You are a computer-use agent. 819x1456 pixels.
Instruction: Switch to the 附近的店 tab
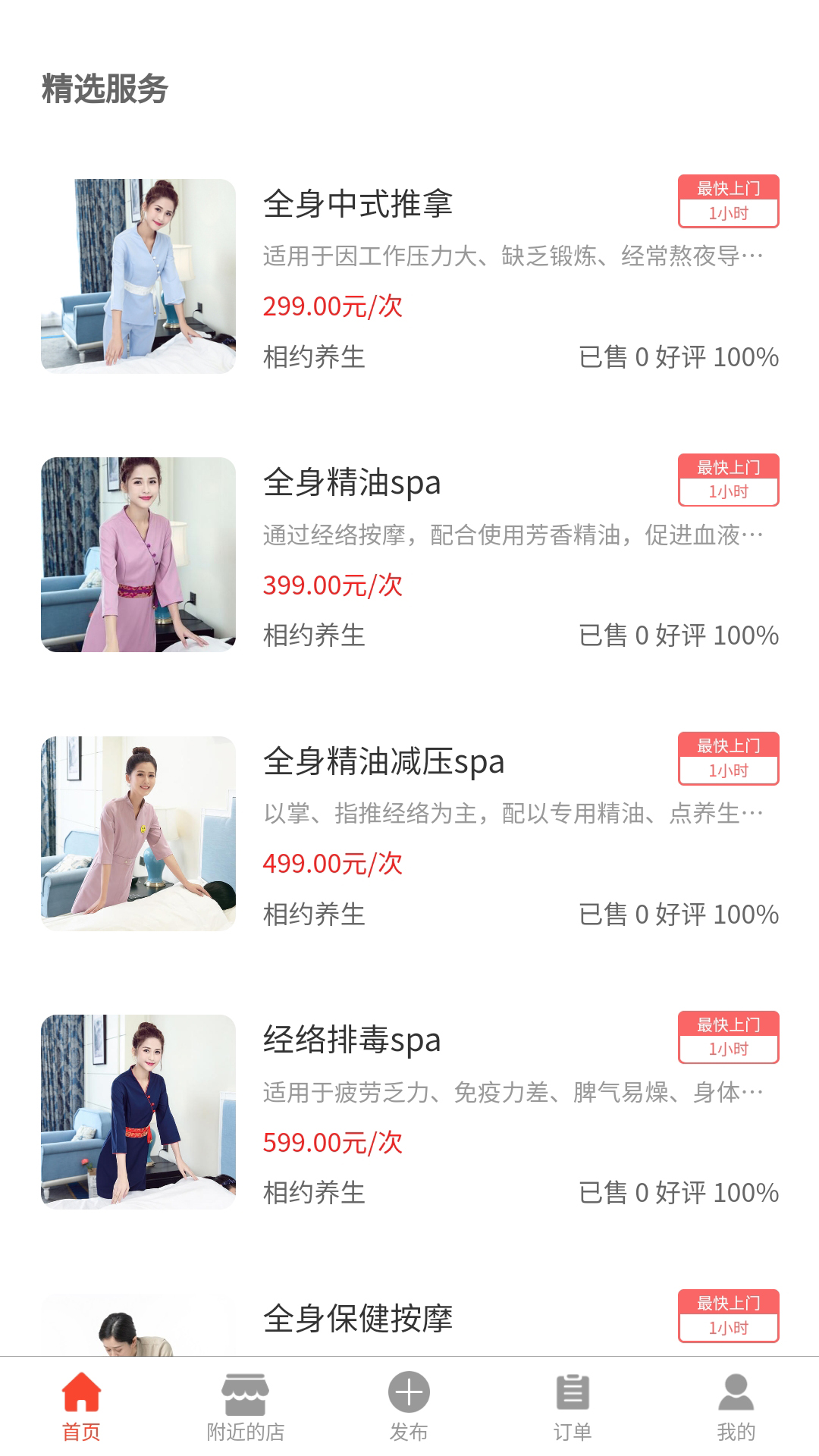(x=245, y=1407)
